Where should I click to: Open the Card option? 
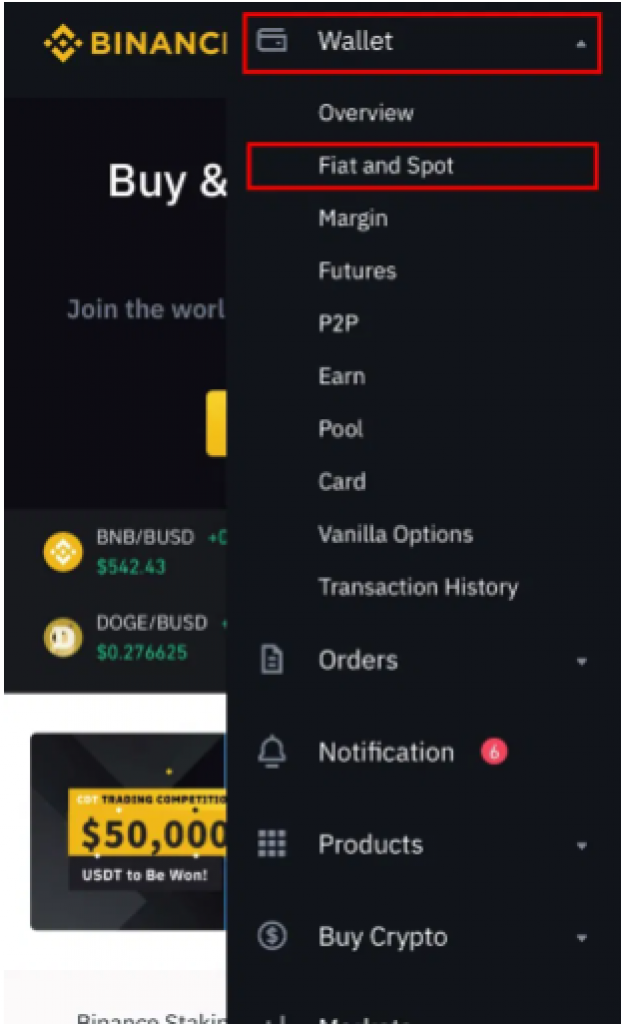[x=342, y=482]
